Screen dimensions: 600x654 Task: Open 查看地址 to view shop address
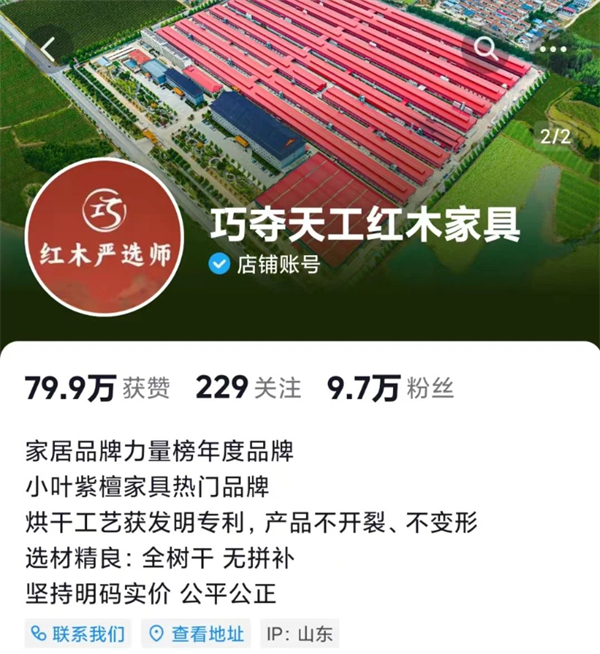197,633
